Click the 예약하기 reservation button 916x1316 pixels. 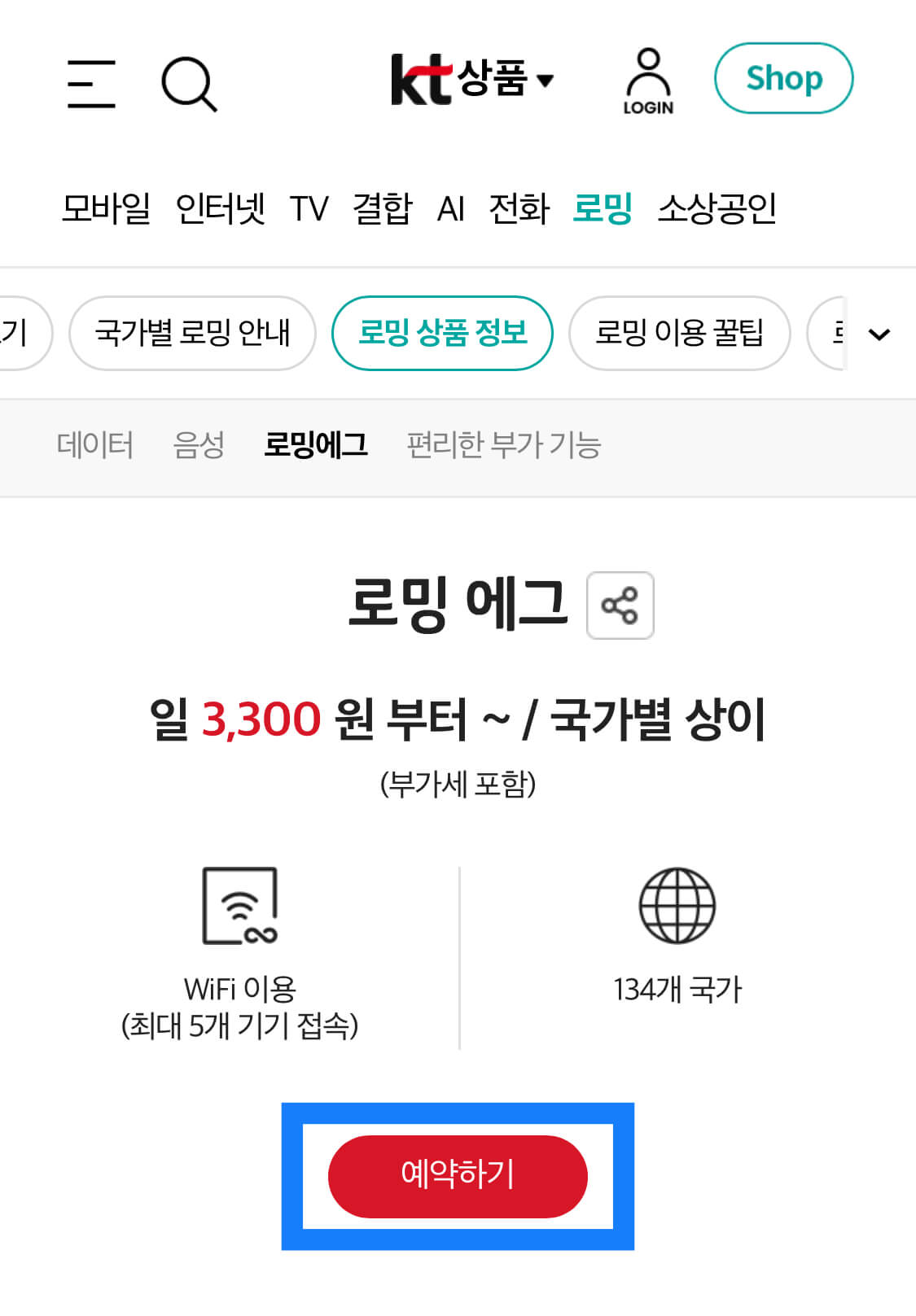pyautogui.click(x=457, y=1174)
